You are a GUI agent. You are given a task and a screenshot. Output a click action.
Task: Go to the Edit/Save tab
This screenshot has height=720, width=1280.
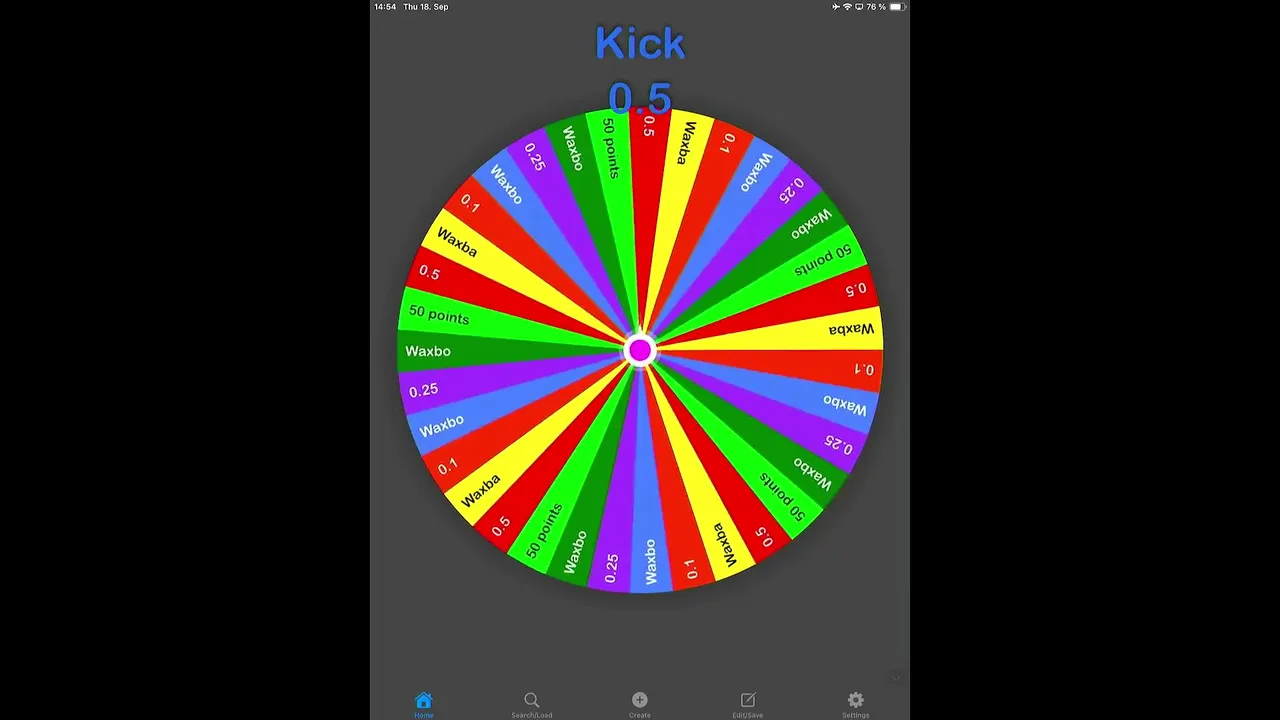click(748, 703)
